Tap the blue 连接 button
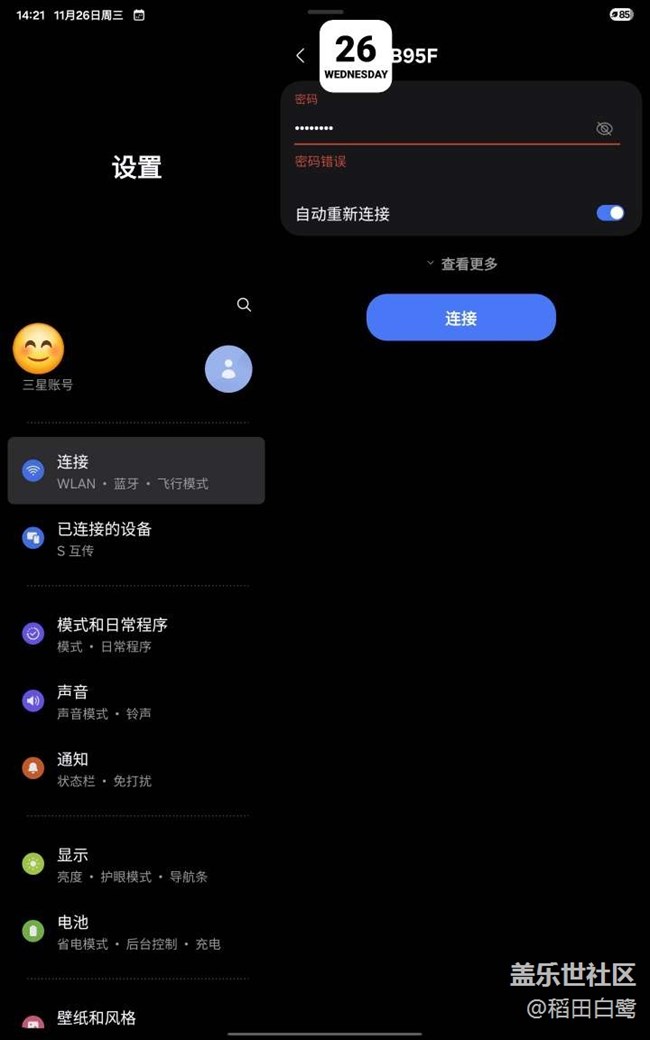Viewport: 650px width, 1040px height. [461, 318]
